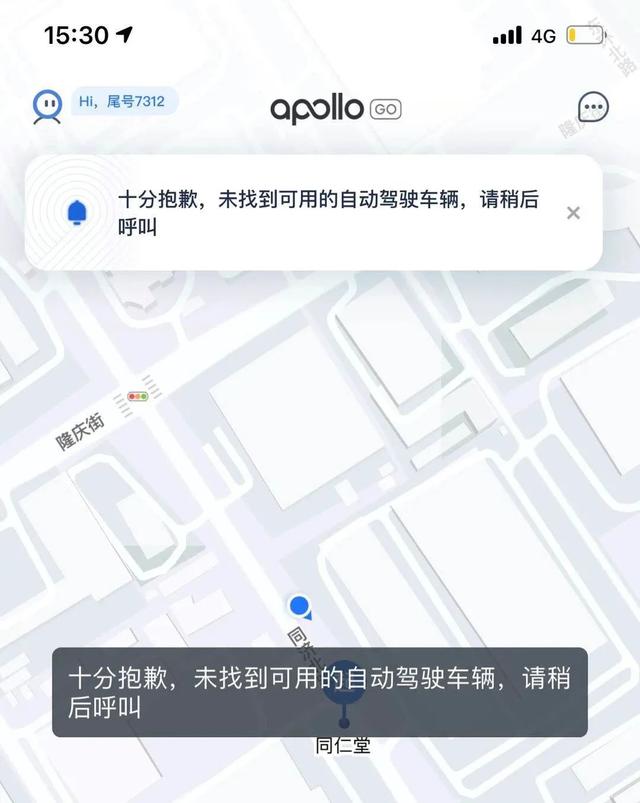
Task: Dismiss the no available vehicle notification
Action: click(x=573, y=212)
